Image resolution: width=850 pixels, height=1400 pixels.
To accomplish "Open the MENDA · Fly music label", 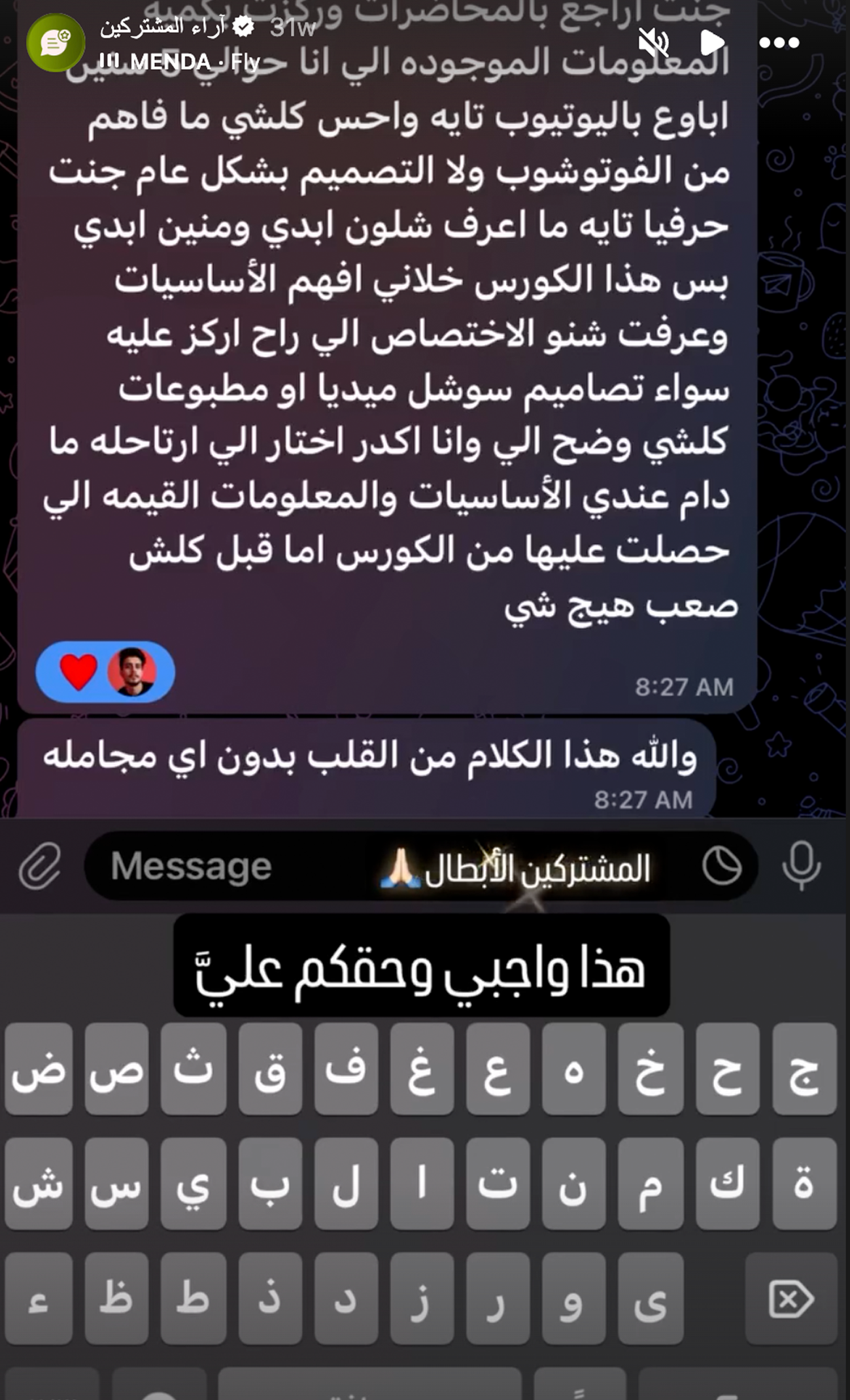I will [x=180, y=62].
